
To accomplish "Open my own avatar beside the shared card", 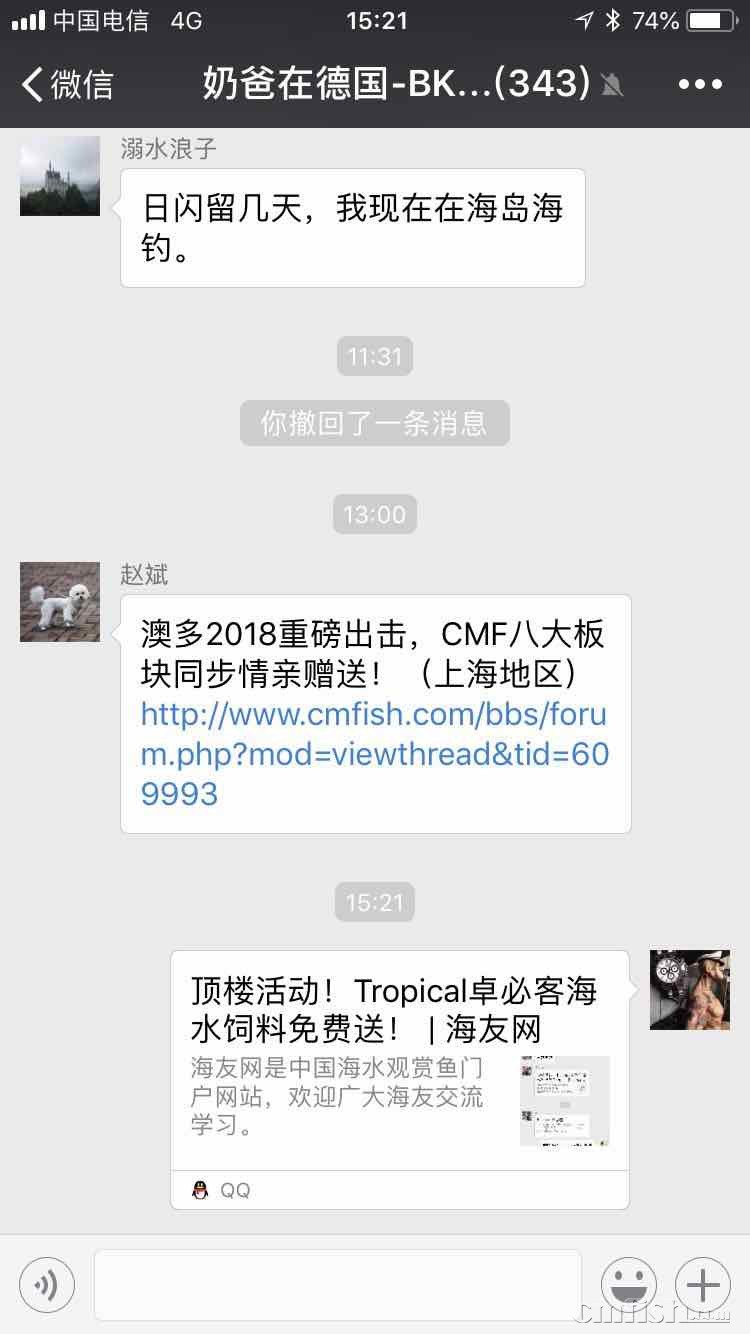I will pyautogui.click(x=689, y=990).
